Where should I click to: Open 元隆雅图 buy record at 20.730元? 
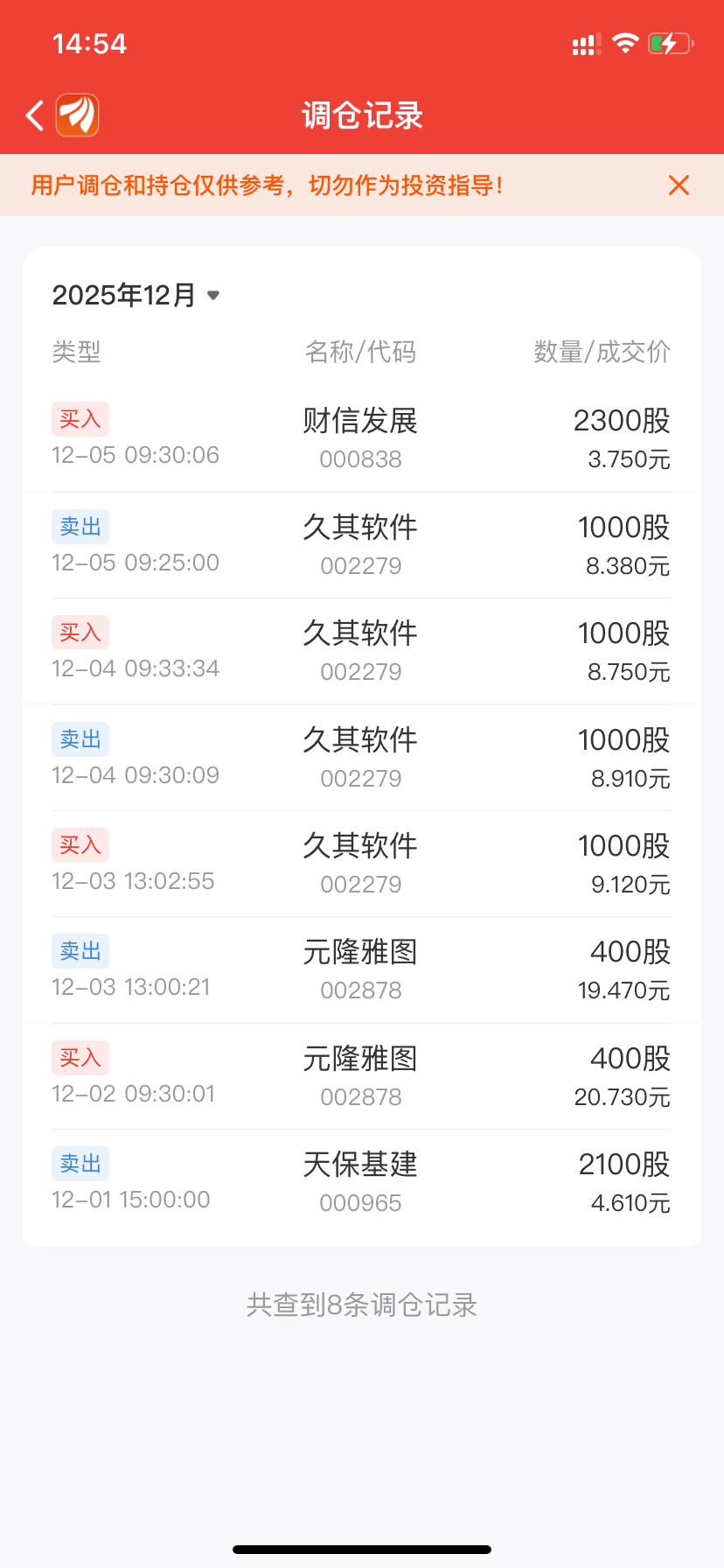362,1076
